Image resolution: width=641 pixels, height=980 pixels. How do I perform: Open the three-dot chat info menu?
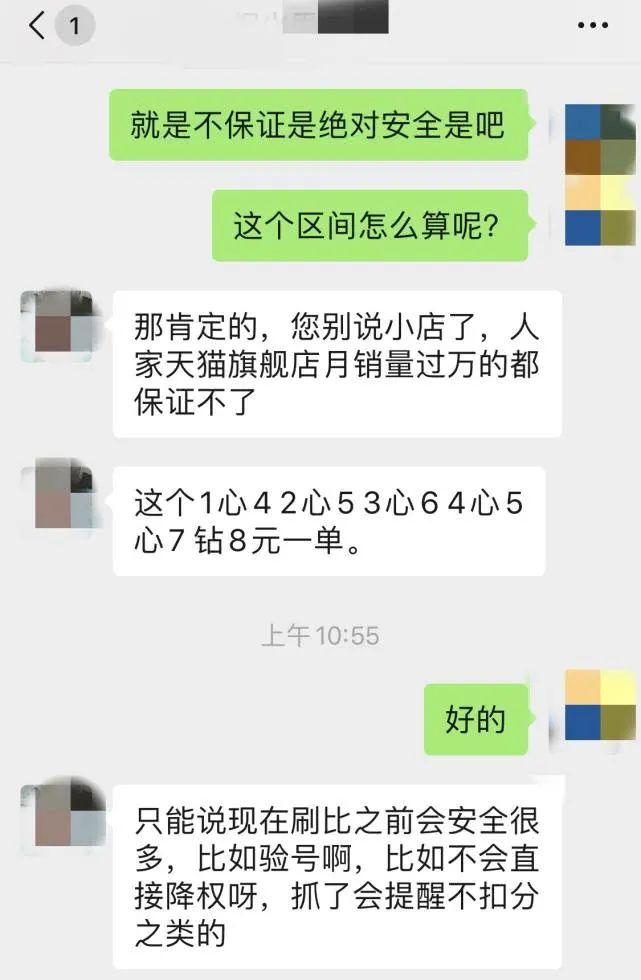(x=592, y=26)
